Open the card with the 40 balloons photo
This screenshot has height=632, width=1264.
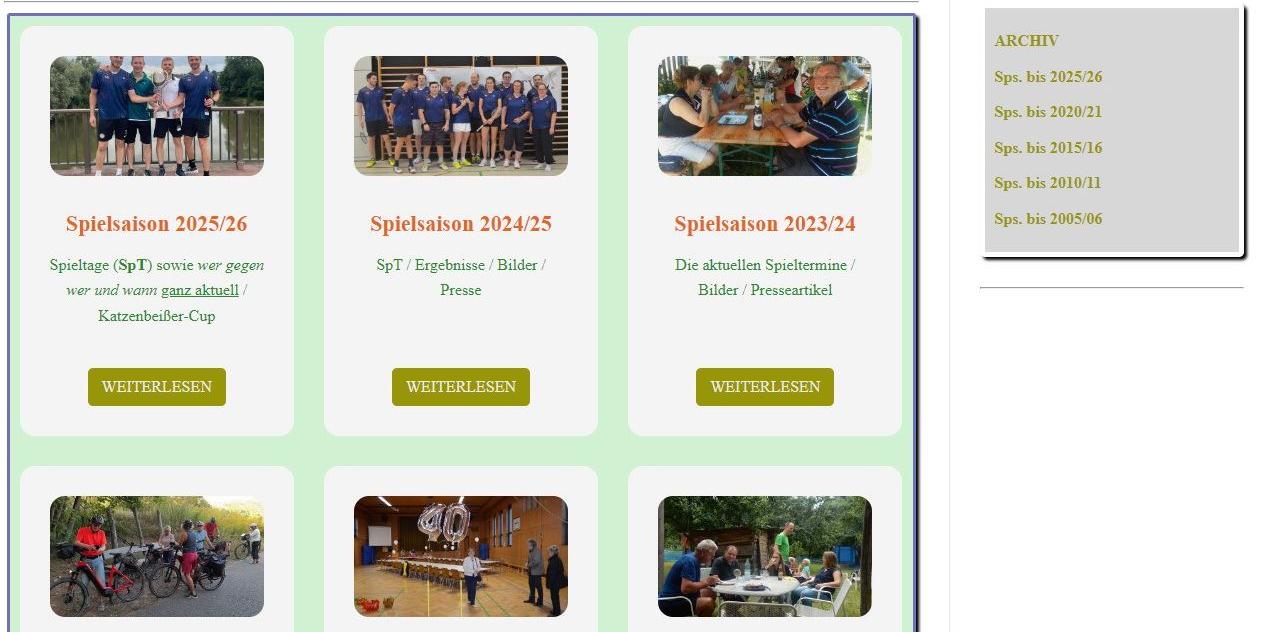point(461,556)
